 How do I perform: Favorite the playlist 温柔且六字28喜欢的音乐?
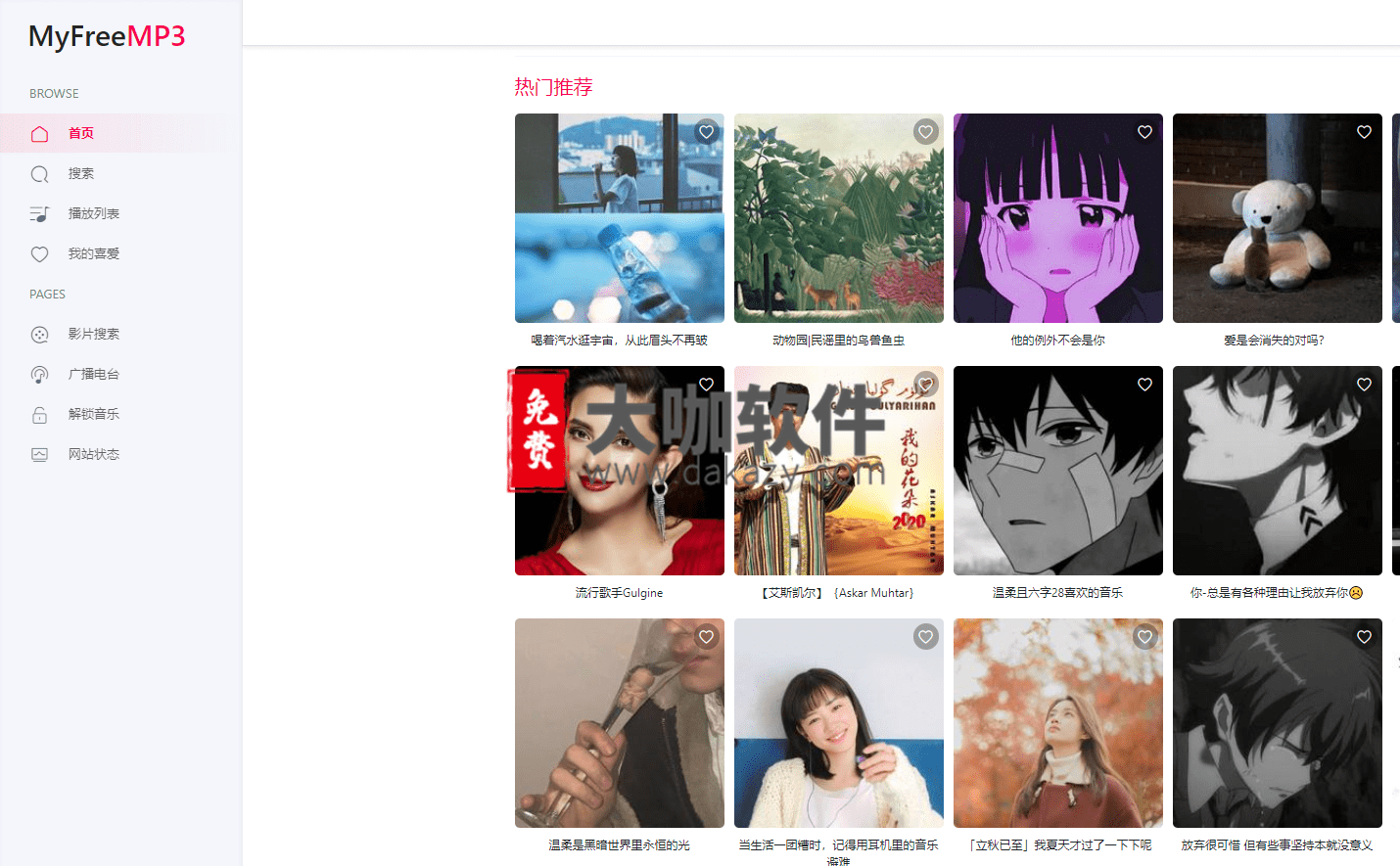point(1144,385)
